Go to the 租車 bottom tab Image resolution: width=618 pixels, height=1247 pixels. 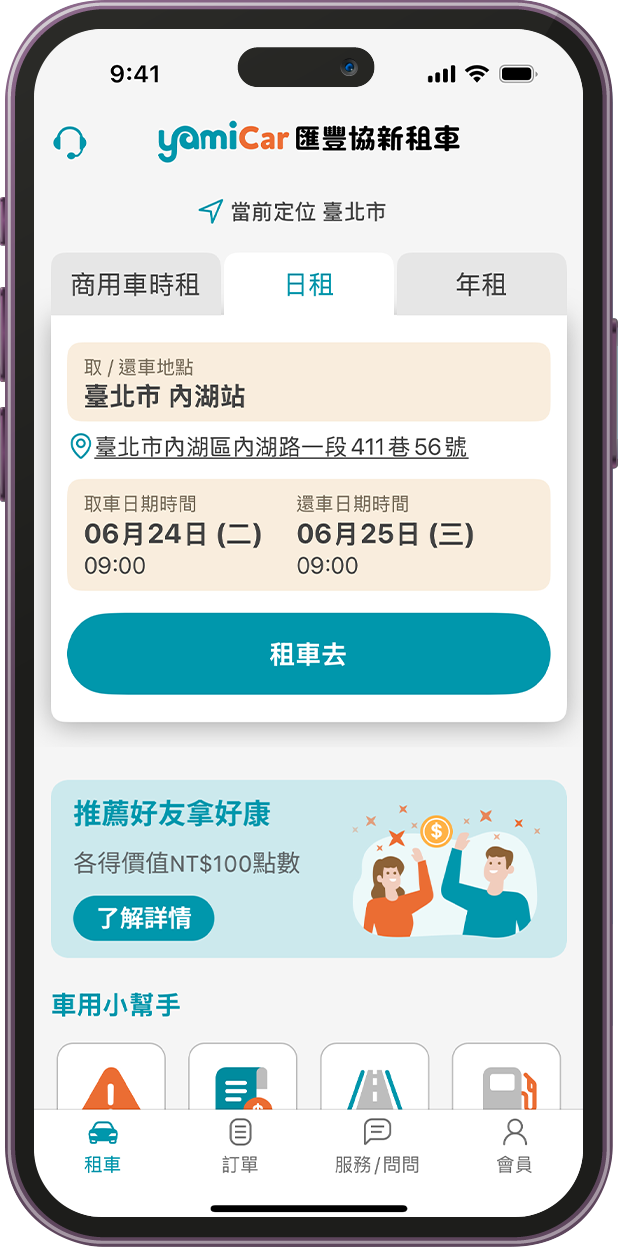[103, 1145]
